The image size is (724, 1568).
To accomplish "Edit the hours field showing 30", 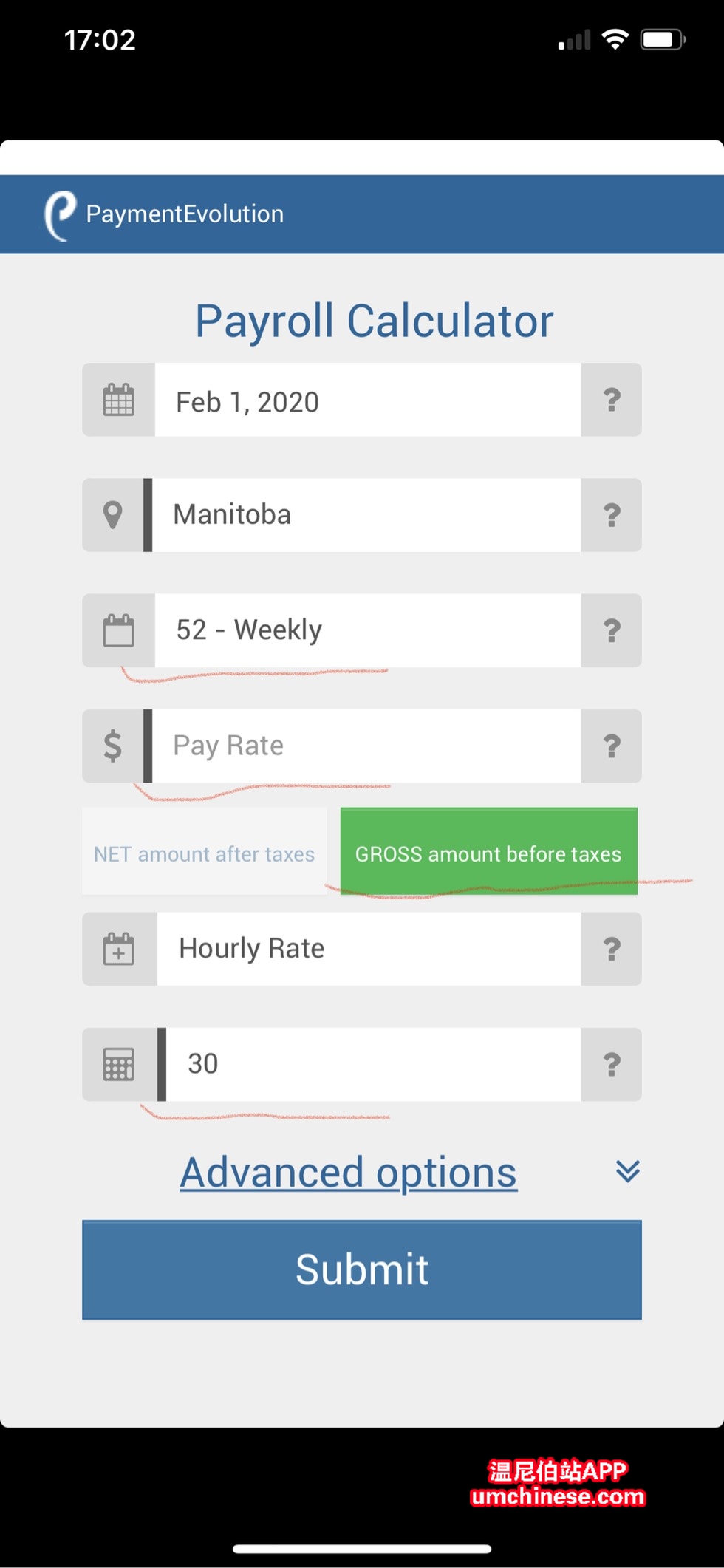I will point(372,1064).
